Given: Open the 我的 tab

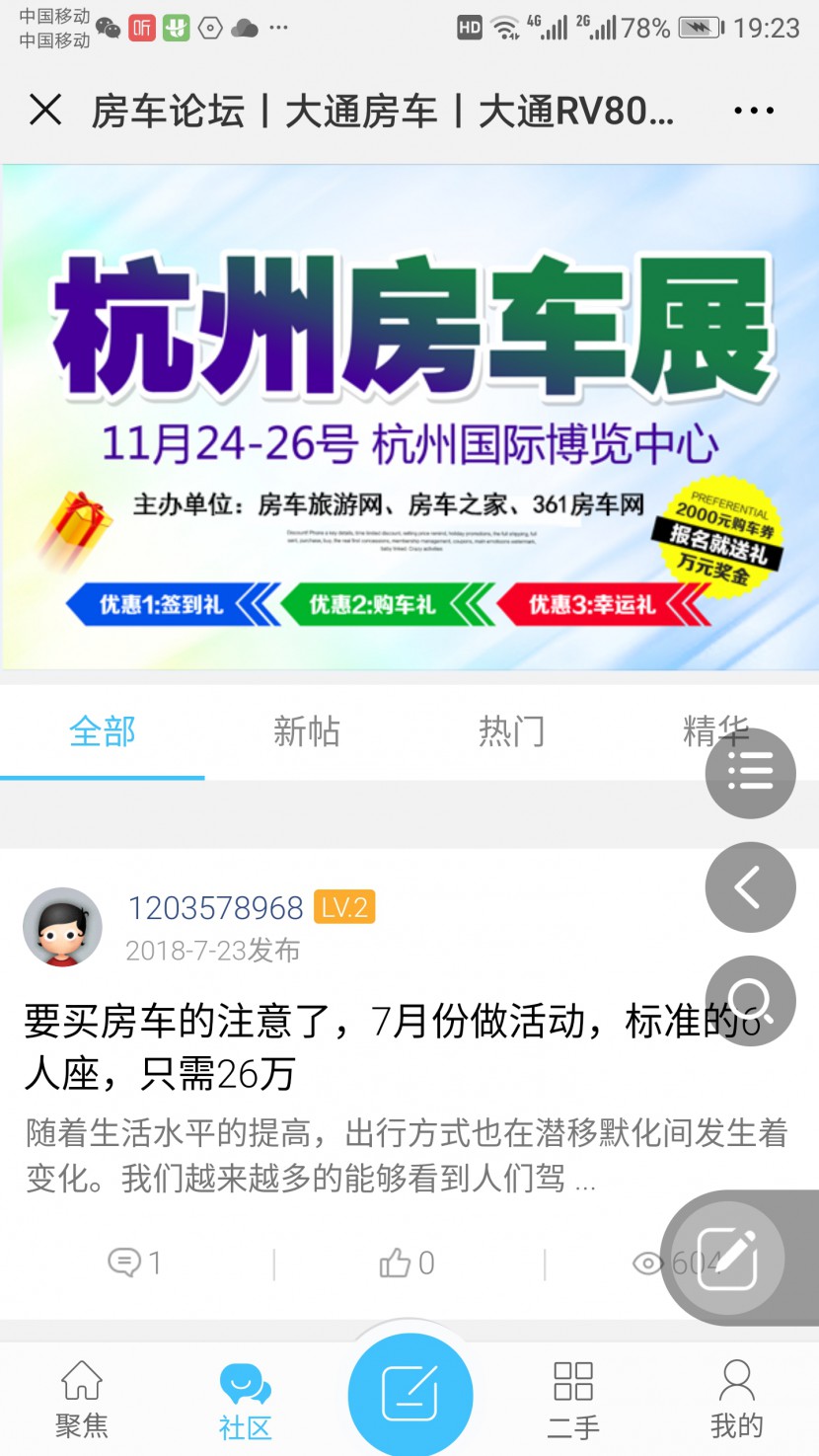Looking at the screenshot, I should click(737, 1399).
